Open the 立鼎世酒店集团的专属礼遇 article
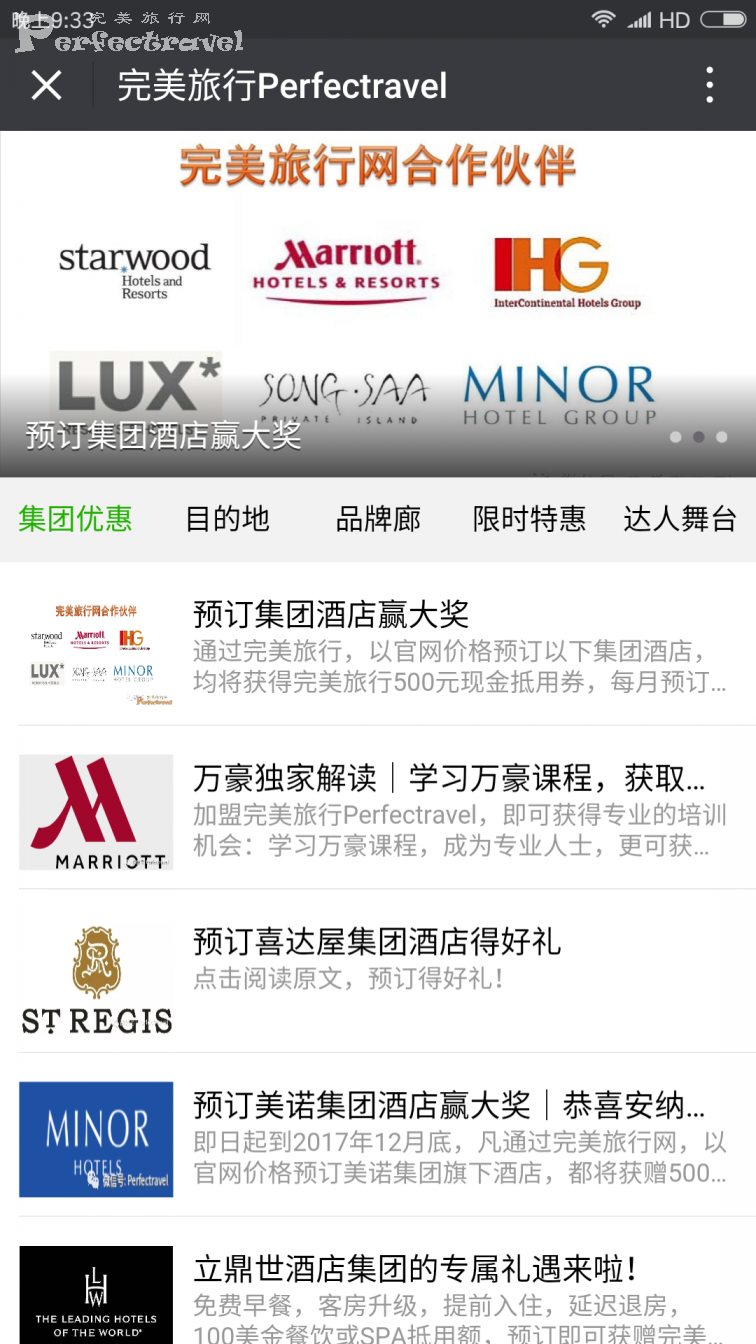This screenshot has width=756, height=1344. point(378,1295)
